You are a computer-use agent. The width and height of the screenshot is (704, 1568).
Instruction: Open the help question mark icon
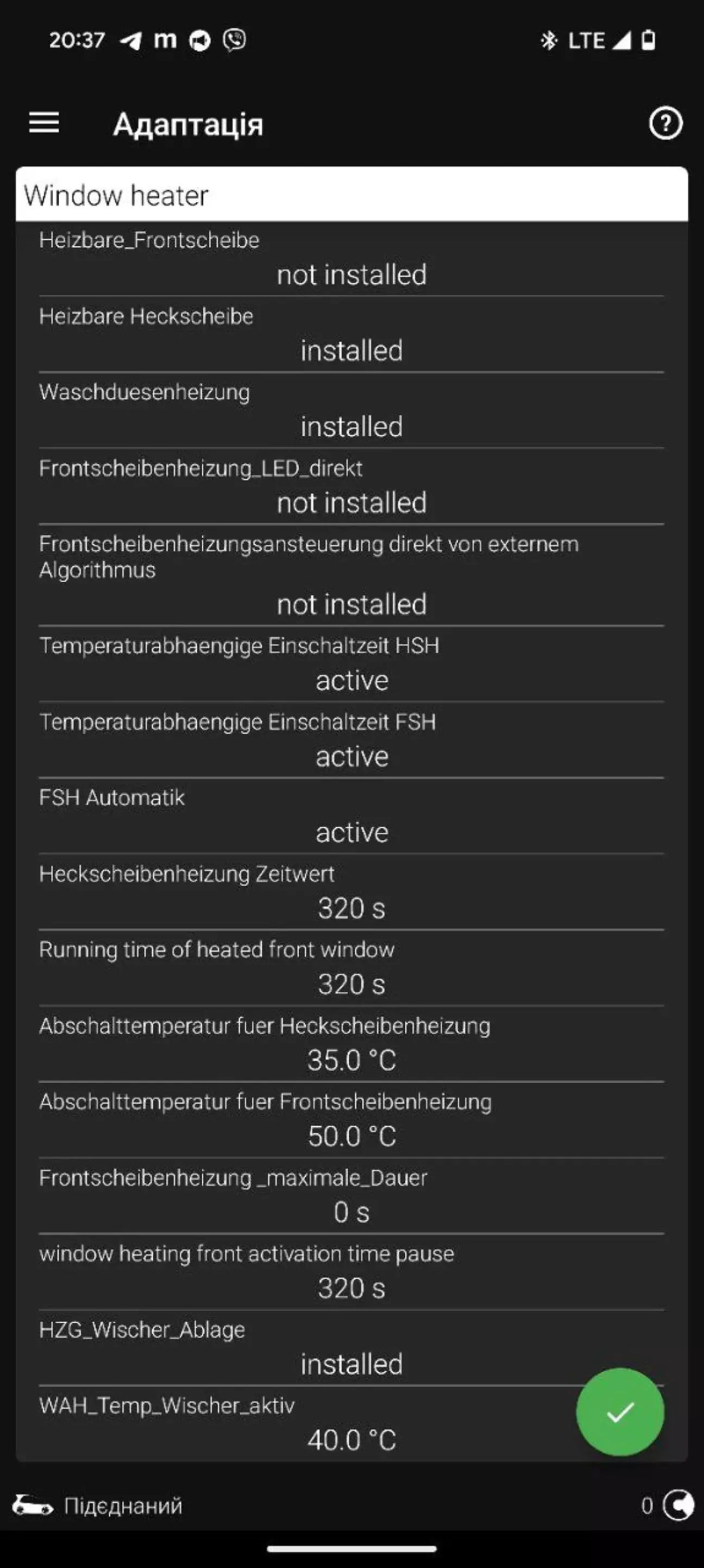click(665, 123)
